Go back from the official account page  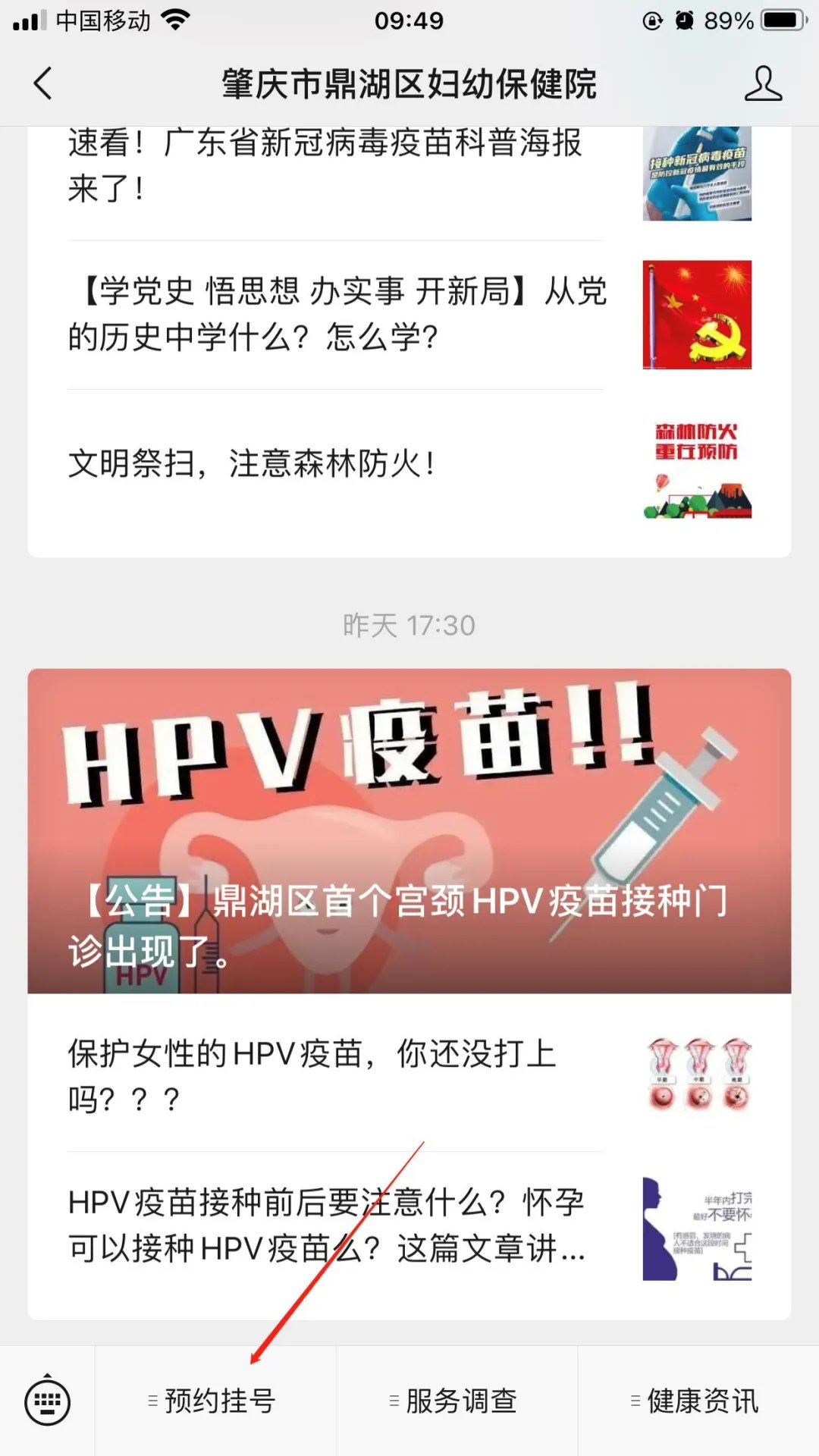coord(43,83)
